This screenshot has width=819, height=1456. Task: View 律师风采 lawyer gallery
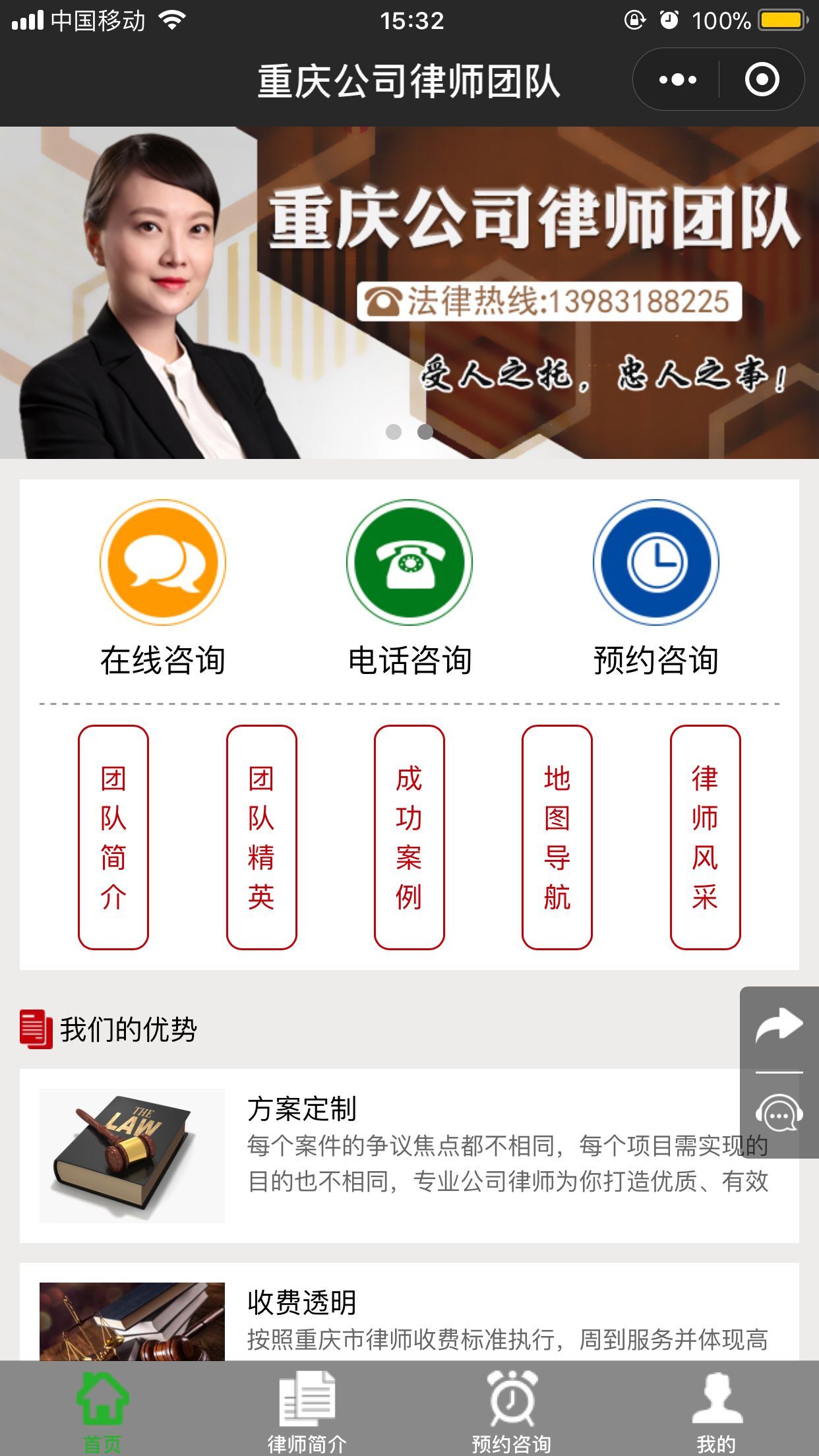point(705,837)
